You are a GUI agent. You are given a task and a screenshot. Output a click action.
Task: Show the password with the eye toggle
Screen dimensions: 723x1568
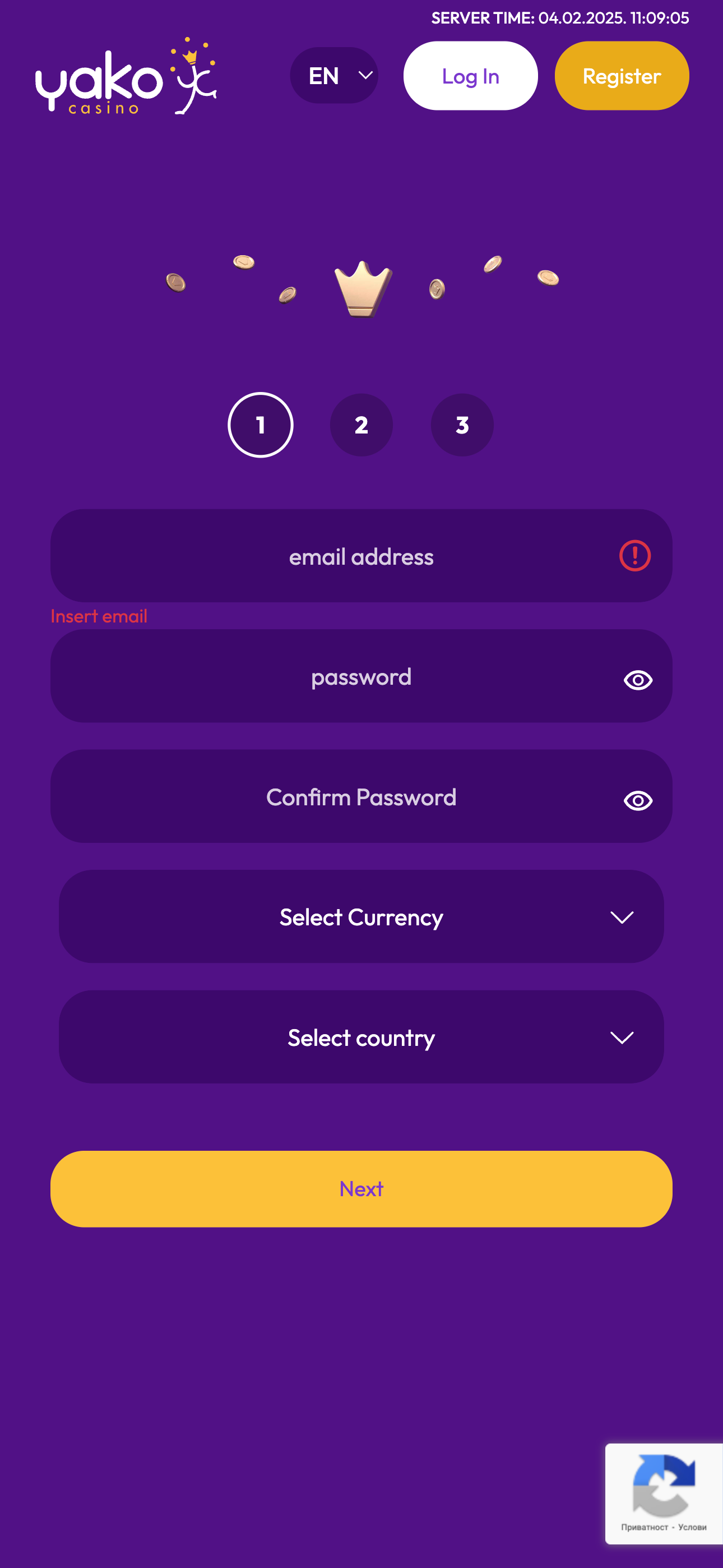pyautogui.click(x=637, y=680)
